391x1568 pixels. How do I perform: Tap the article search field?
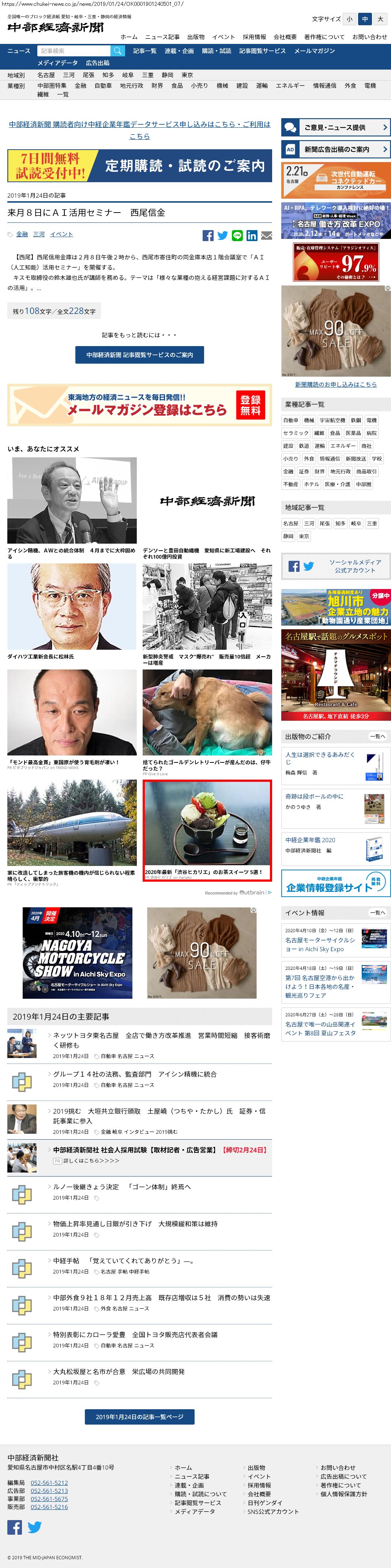pyautogui.click(x=74, y=51)
